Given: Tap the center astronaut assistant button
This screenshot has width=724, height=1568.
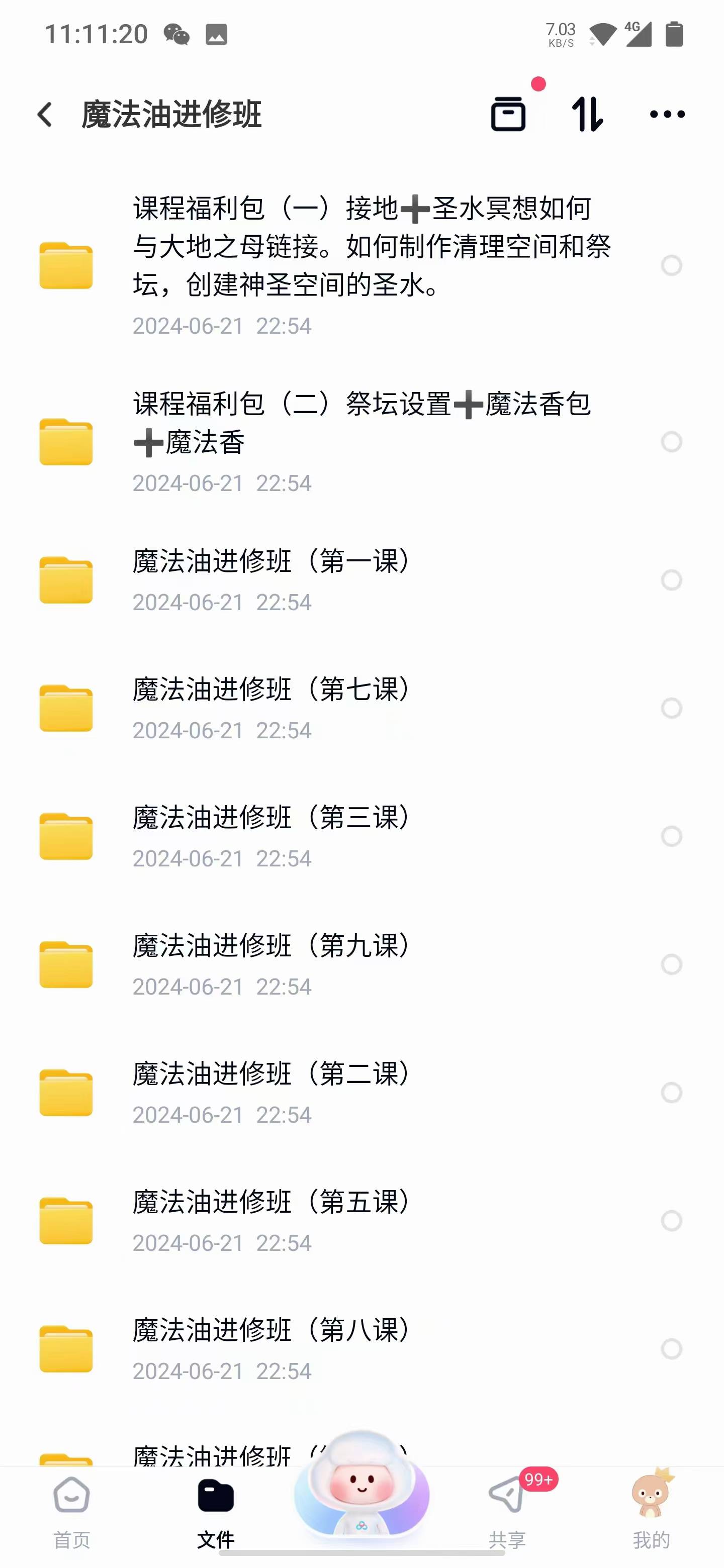Looking at the screenshot, I should pyautogui.click(x=361, y=1491).
